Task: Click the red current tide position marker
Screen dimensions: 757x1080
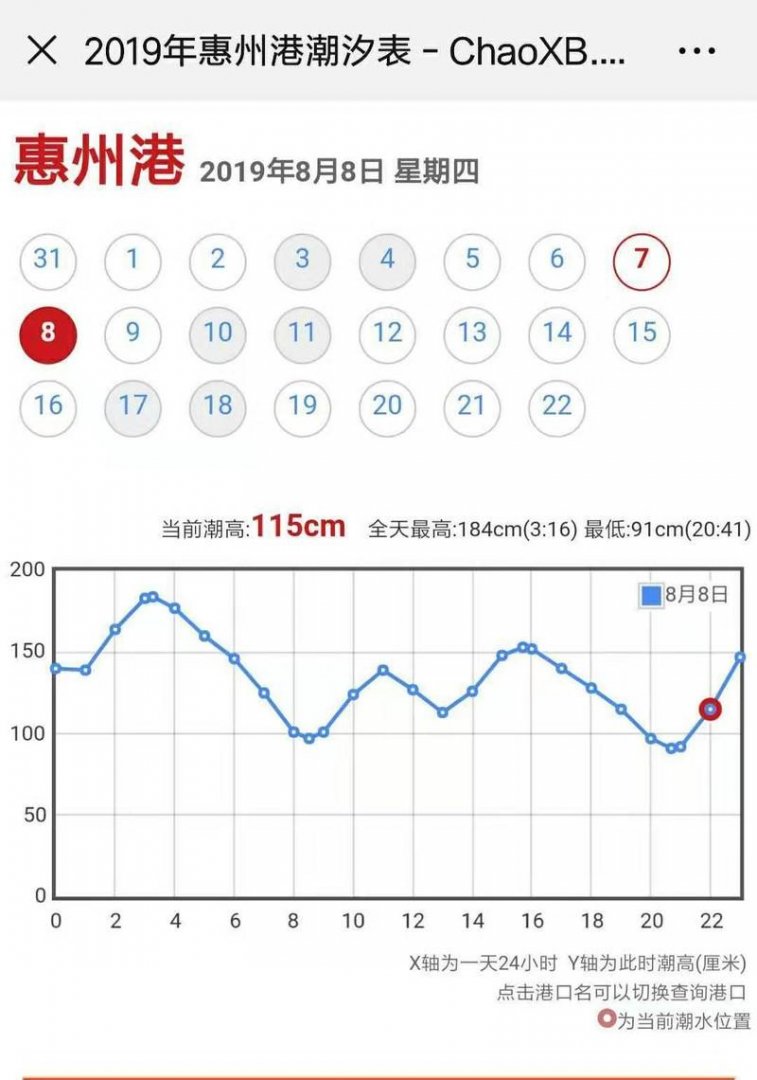Action: tap(710, 708)
